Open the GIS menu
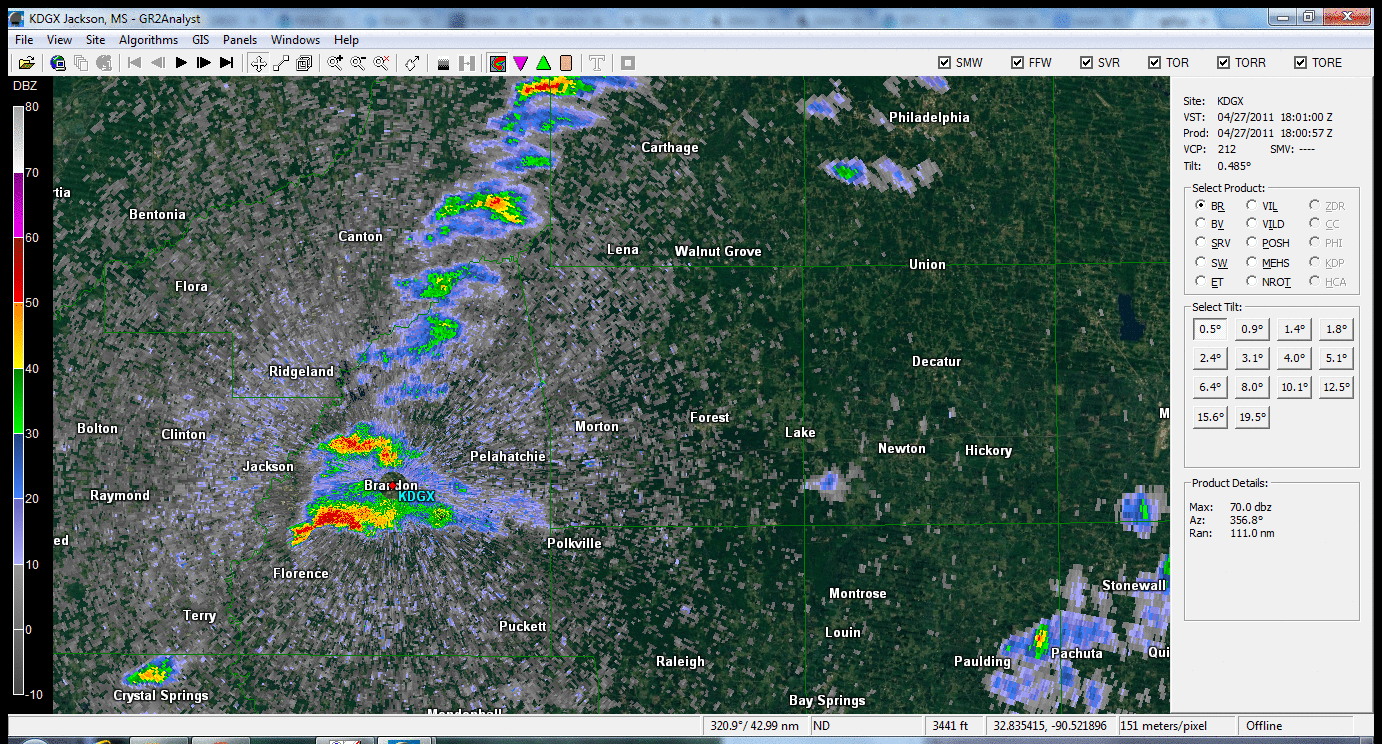 [201, 40]
